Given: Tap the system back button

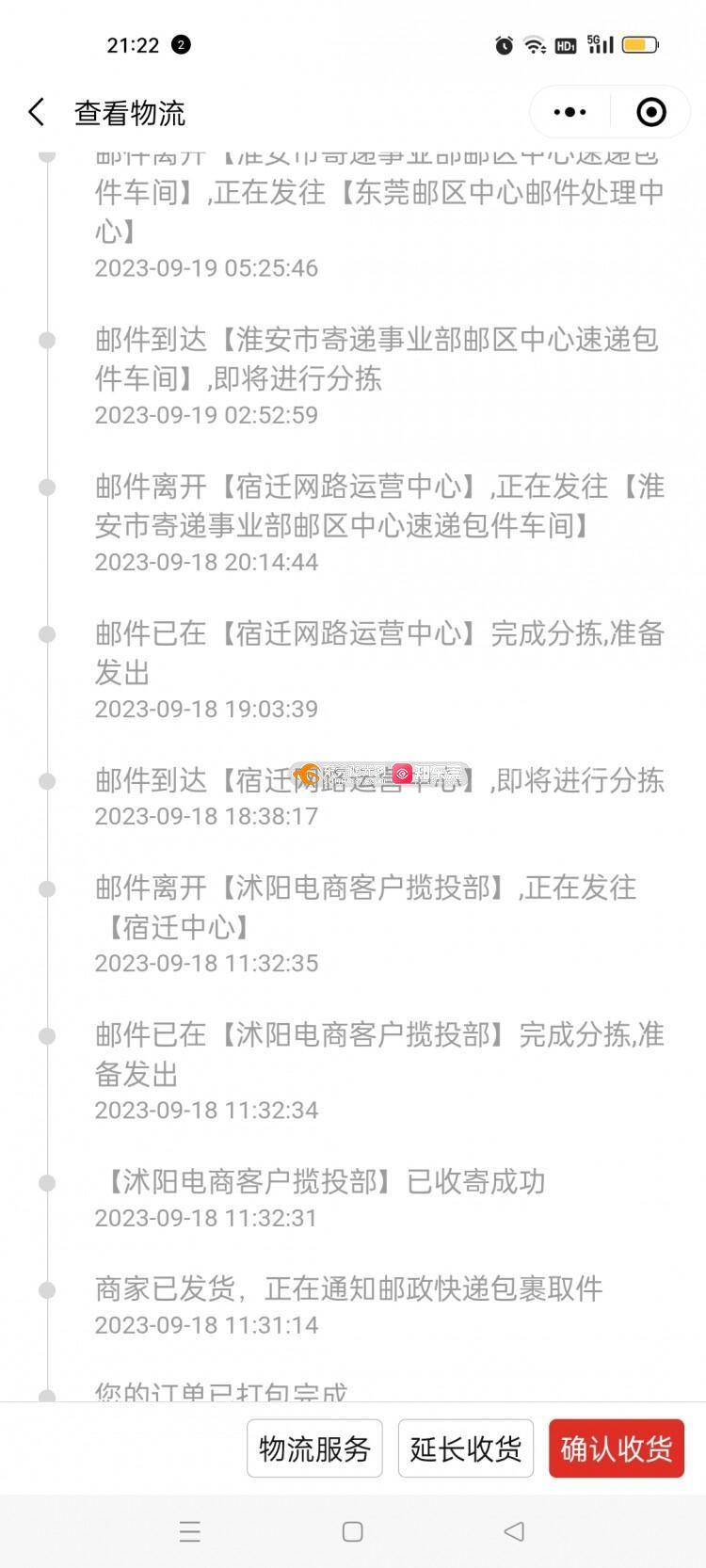Looking at the screenshot, I should point(514,1531).
